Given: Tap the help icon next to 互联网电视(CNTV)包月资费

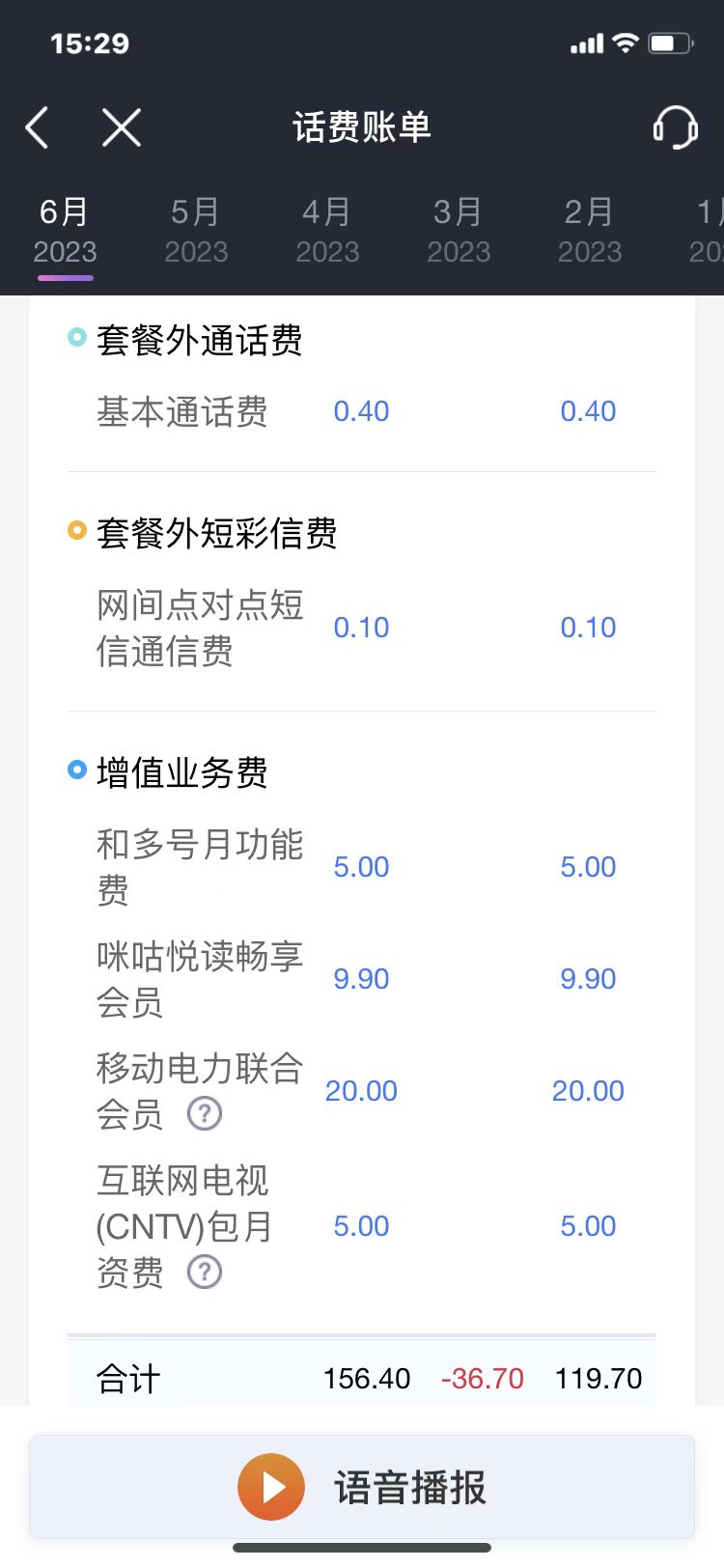Looking at the screenshot, I should pyautogui.click(x=204, y=1273).
